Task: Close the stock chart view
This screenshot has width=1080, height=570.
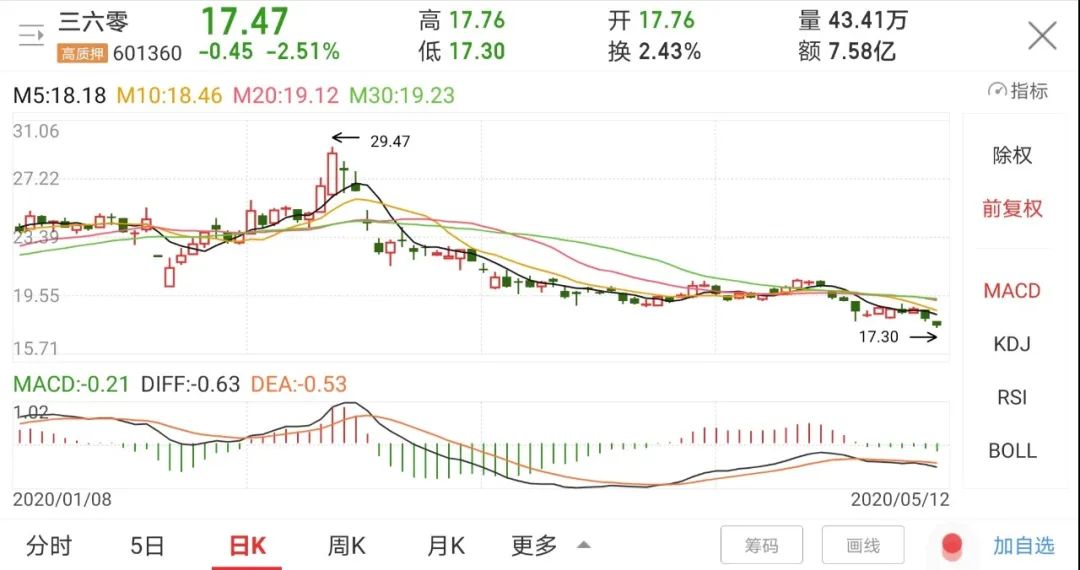Action: [x=1042, y=37]
